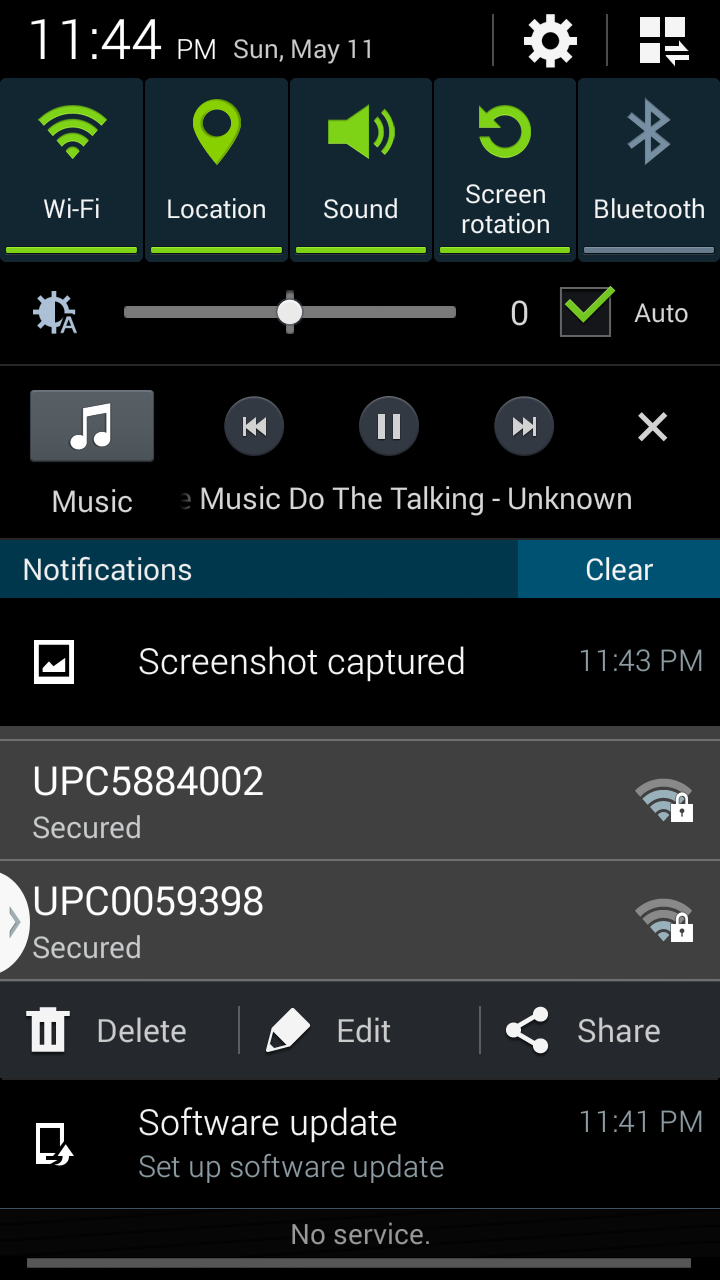Uncheck the Auto brightness checkbox
This screenshot has width=720, height=1280.
586,312
